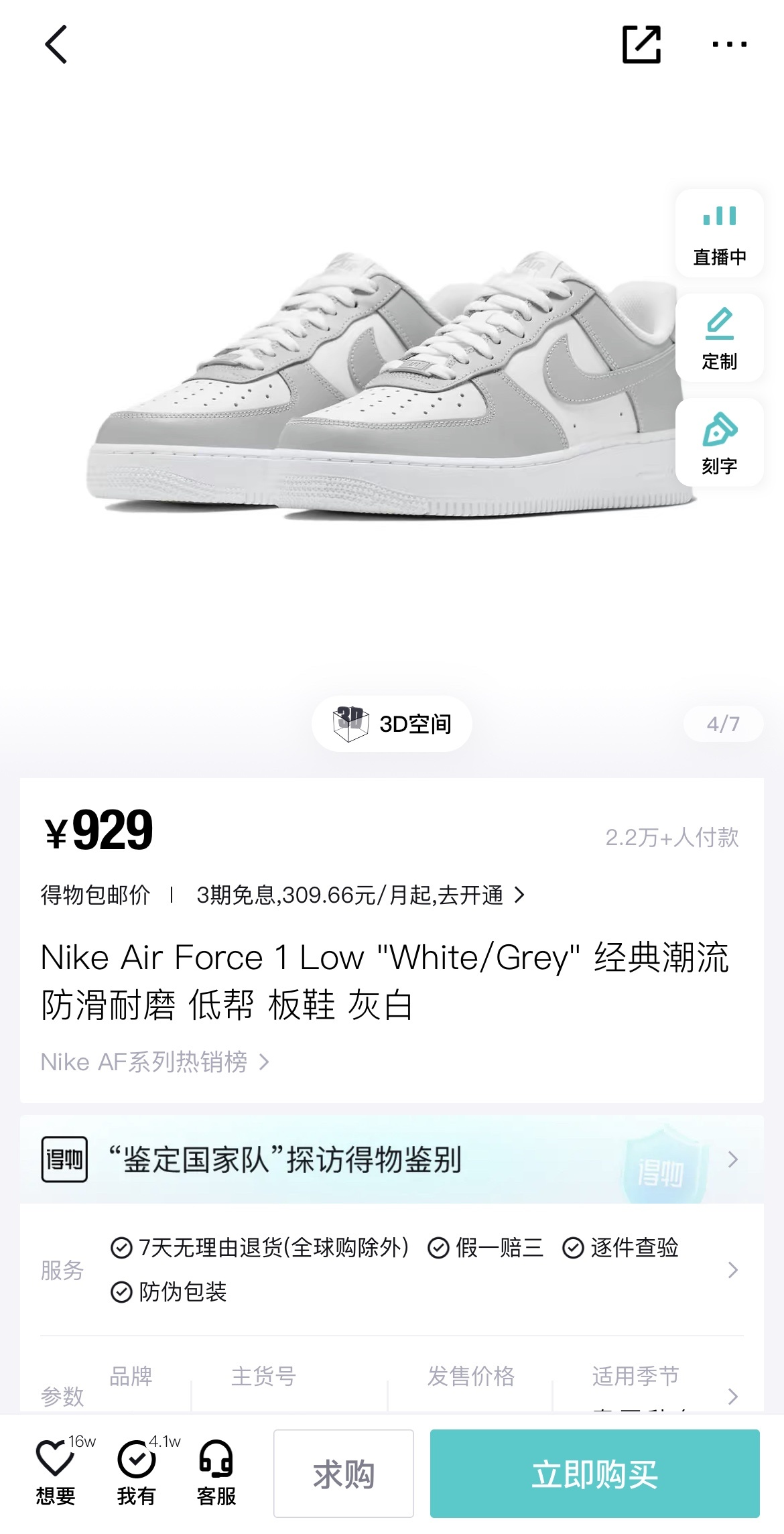Share this product via share icon
The image size is (784, 1534).
coord(641,44)
